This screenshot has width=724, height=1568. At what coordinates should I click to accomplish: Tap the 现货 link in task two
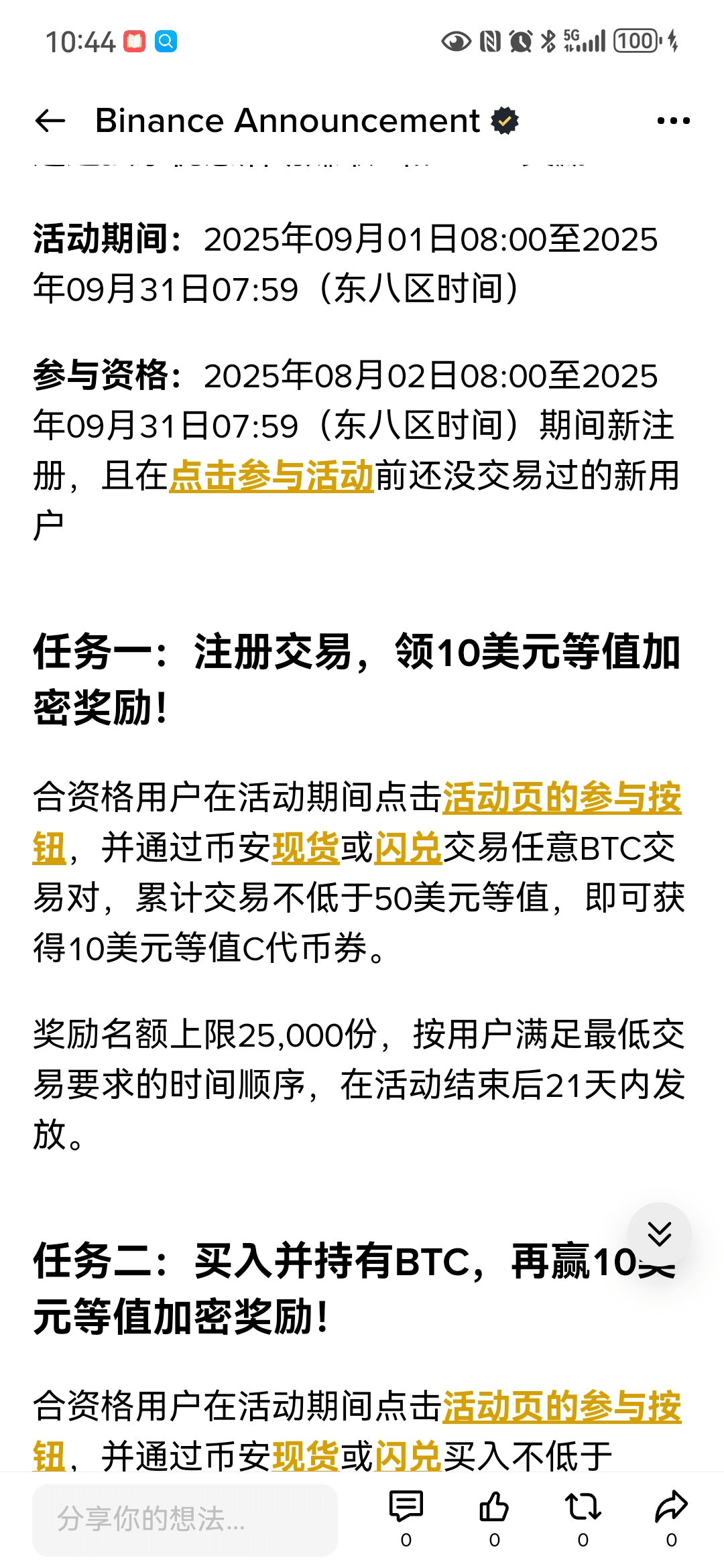[x=306, y=1455]
